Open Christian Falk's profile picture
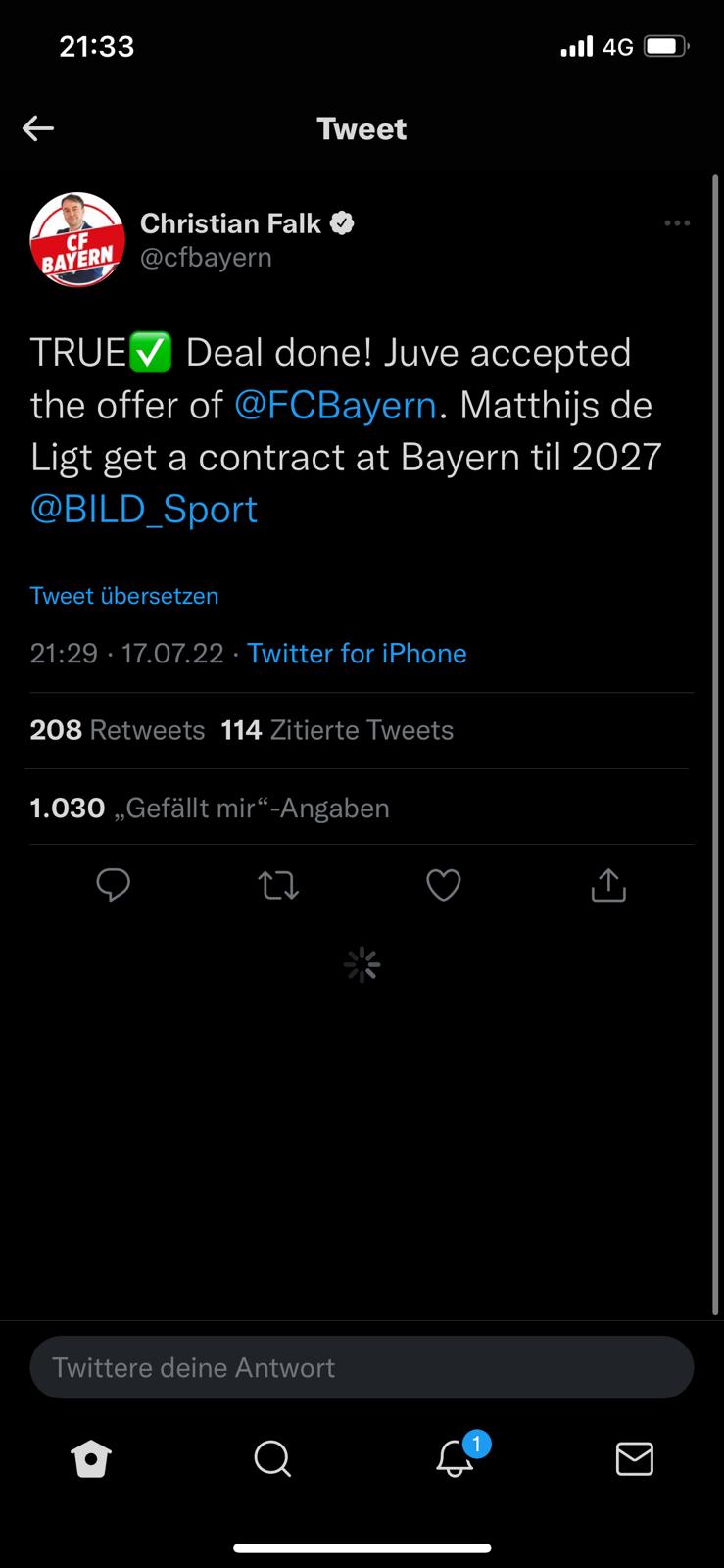Image resolution: width=724 pixels, height=1568 pixels. [77, 240]
